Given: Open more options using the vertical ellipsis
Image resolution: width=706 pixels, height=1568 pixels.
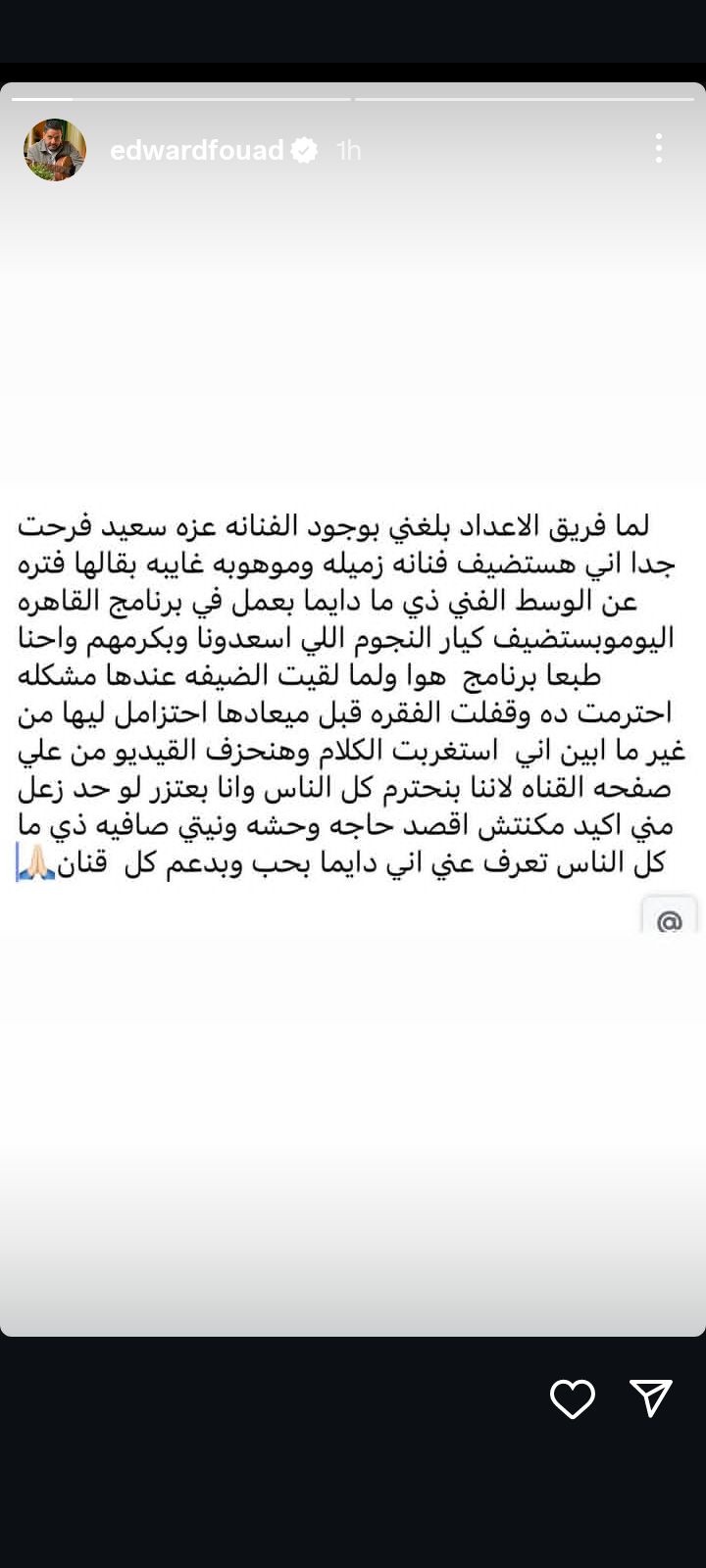Looking at the screenshot, I should 659,147.
